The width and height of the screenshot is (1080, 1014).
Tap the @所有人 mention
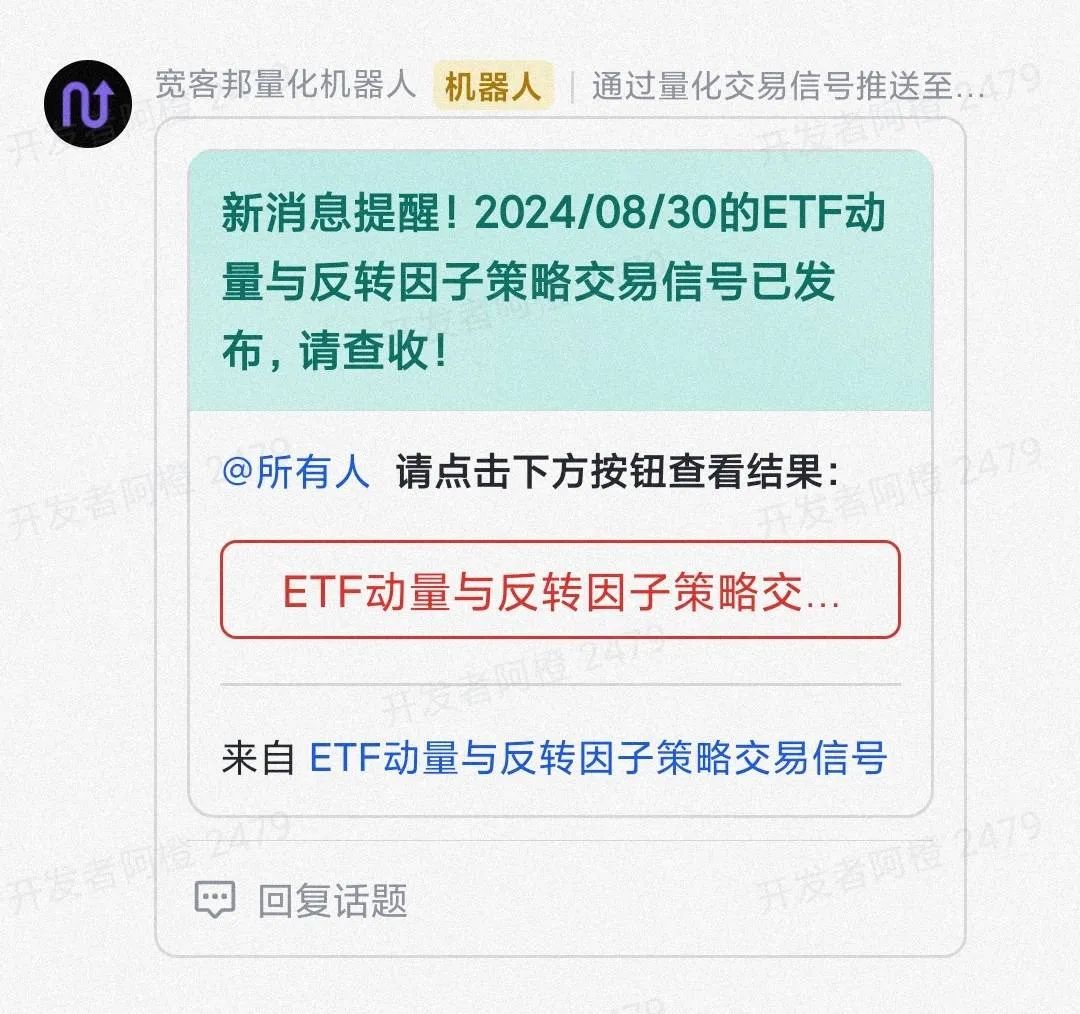296,472
